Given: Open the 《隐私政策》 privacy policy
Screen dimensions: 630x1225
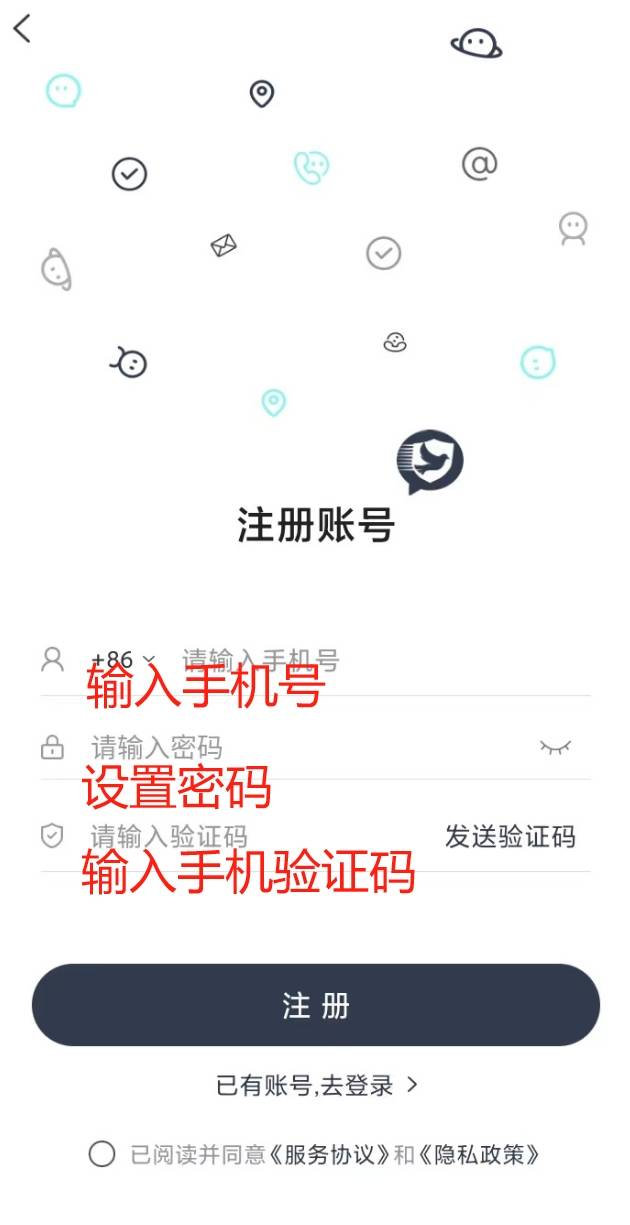Looking at the screenshot, I should [x=480, y=1155].
